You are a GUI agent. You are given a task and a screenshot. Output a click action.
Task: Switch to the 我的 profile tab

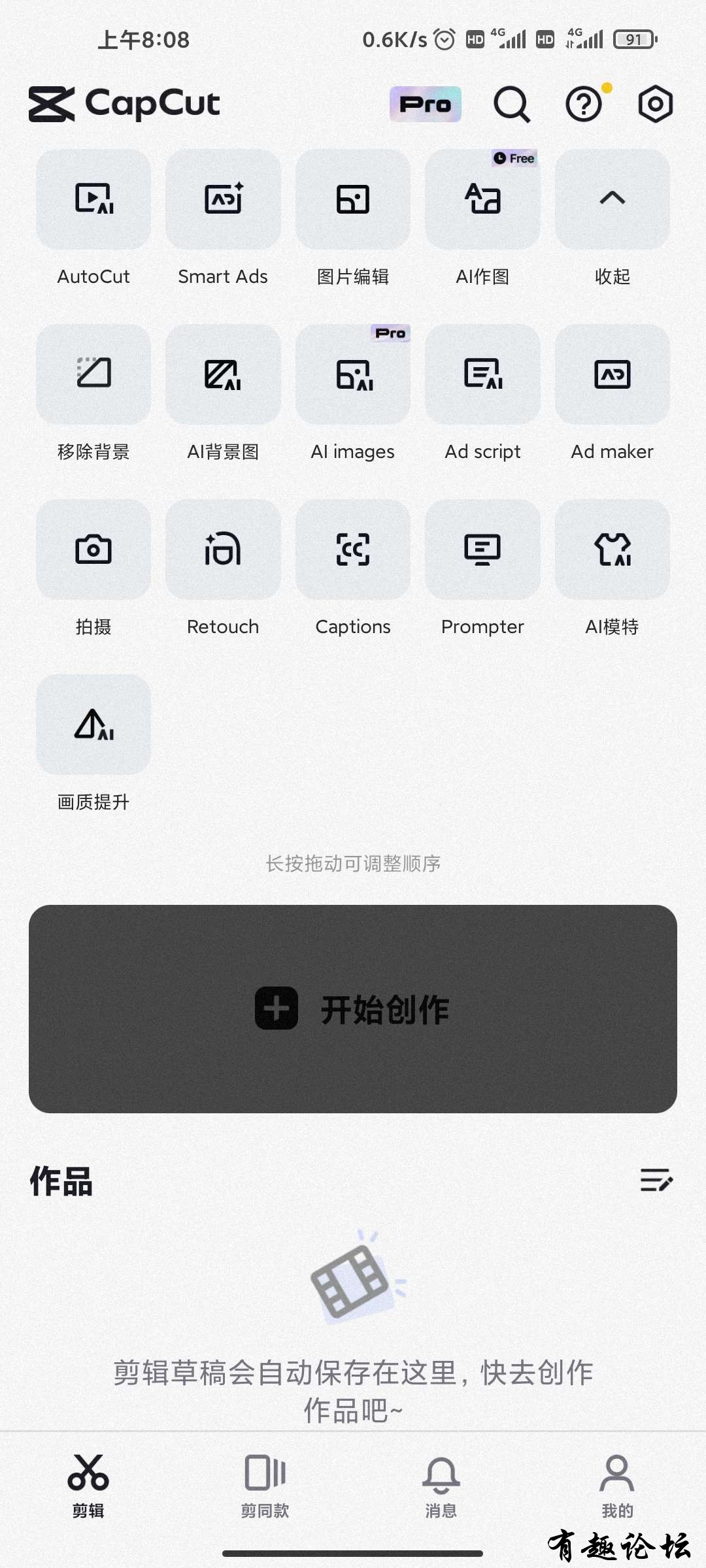[617, 1484]
